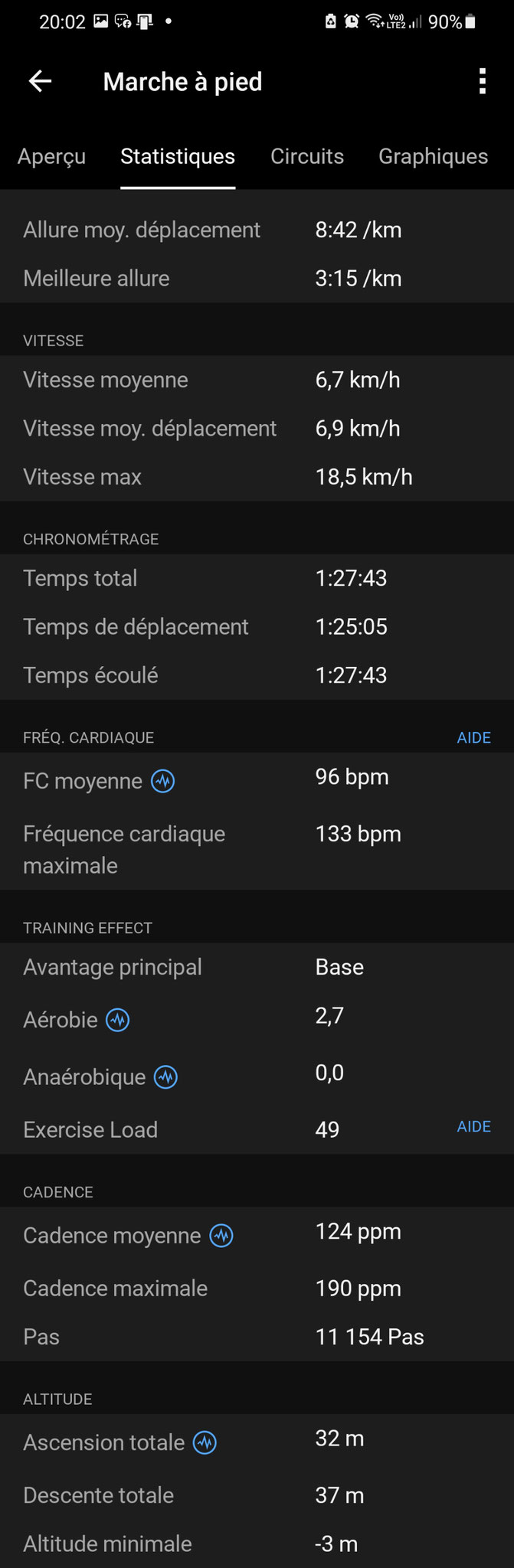
Task: Open the three-dot overflow menu
Action: pos(482,81)
